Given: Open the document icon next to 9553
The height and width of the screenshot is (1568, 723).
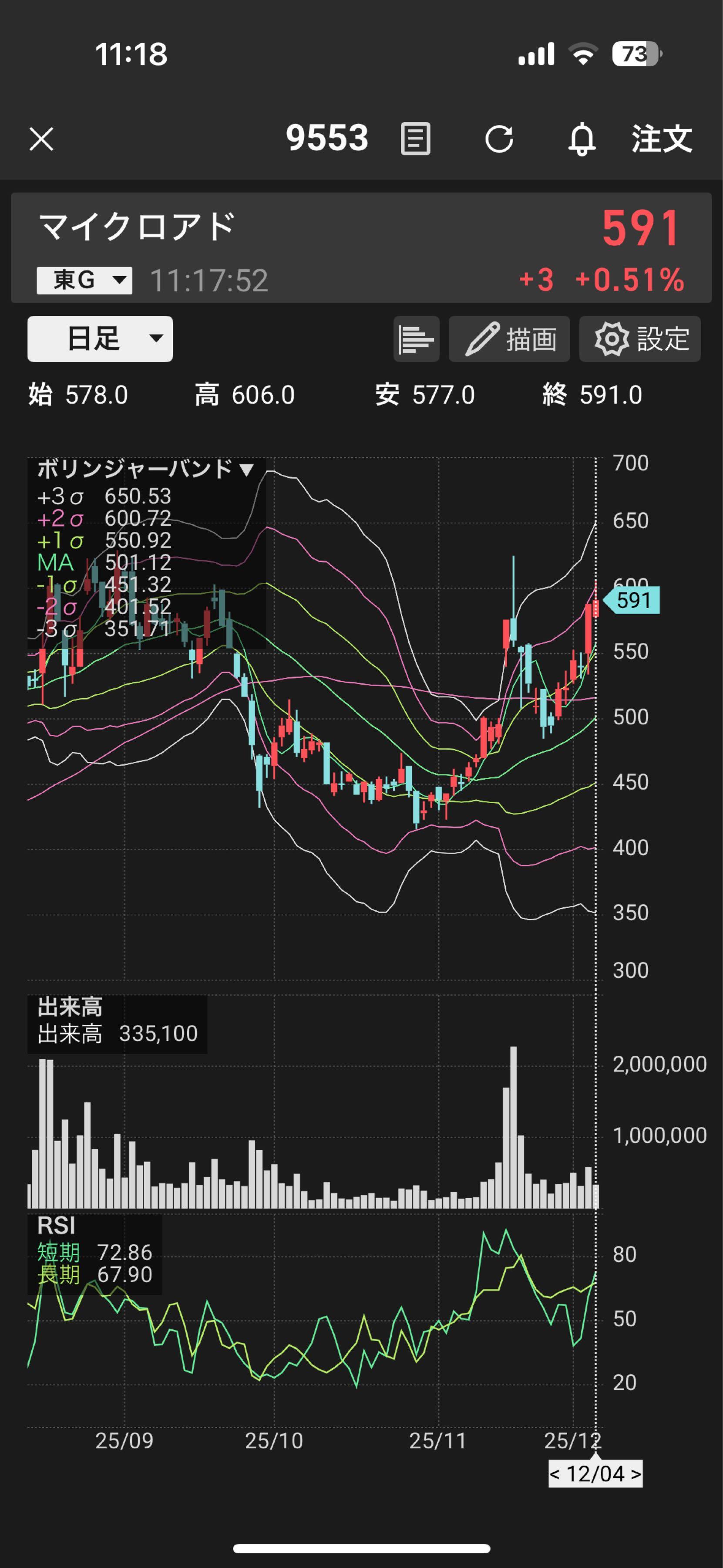Looking at the screenshot, I should click(415, 139).
